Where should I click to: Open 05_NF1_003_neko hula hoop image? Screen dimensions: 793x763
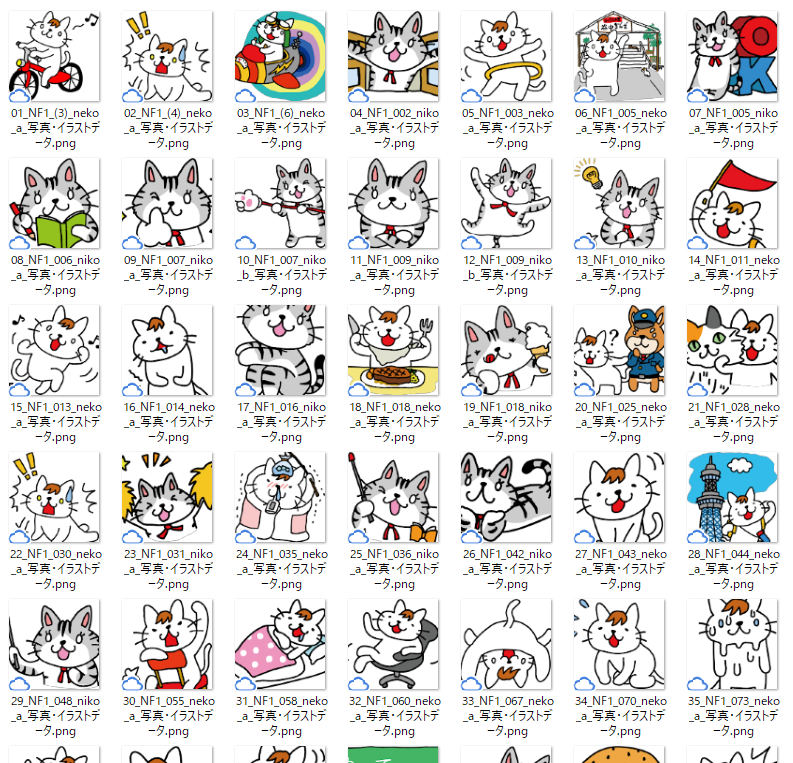click(507, 57)
